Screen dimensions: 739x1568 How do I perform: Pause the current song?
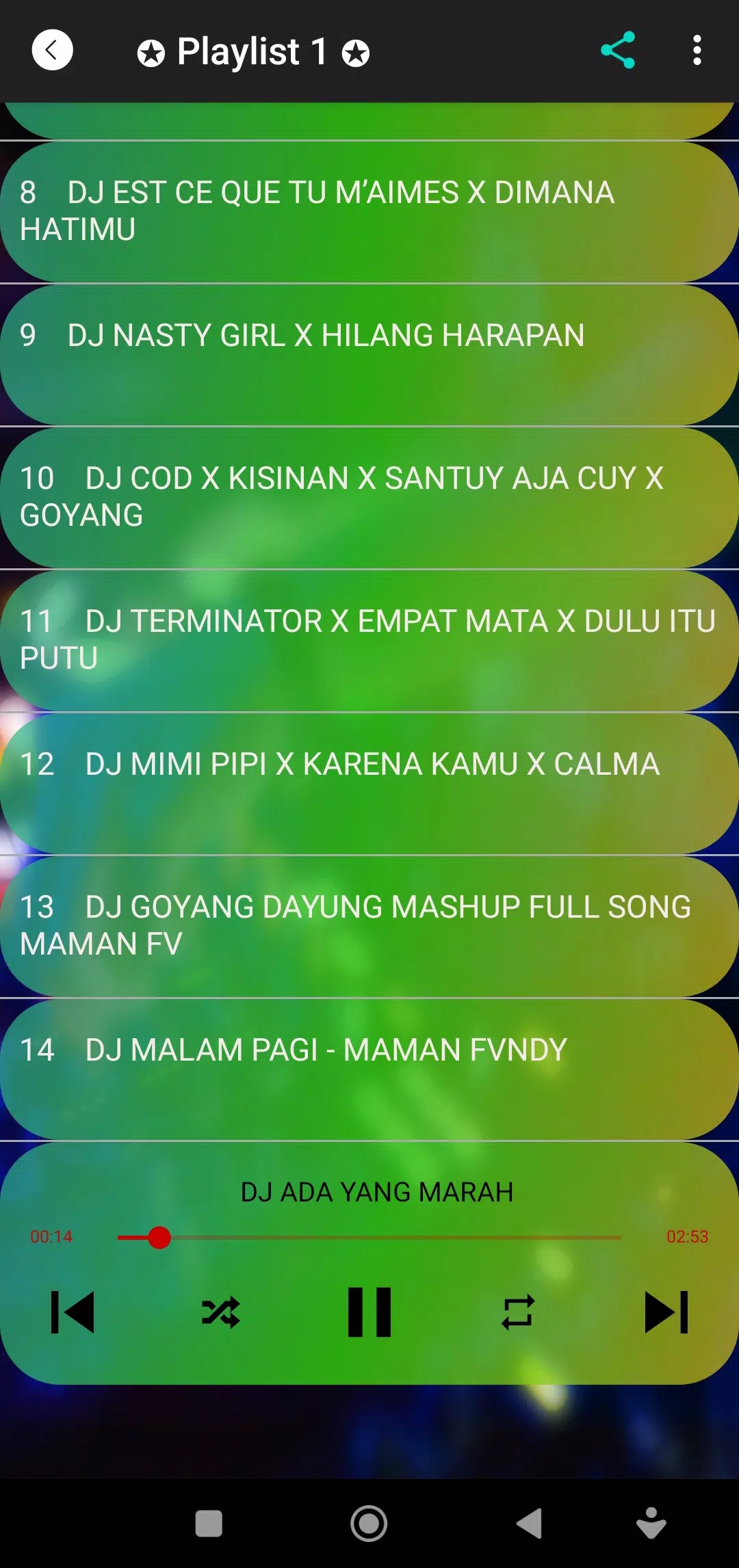click(369, 1312)
